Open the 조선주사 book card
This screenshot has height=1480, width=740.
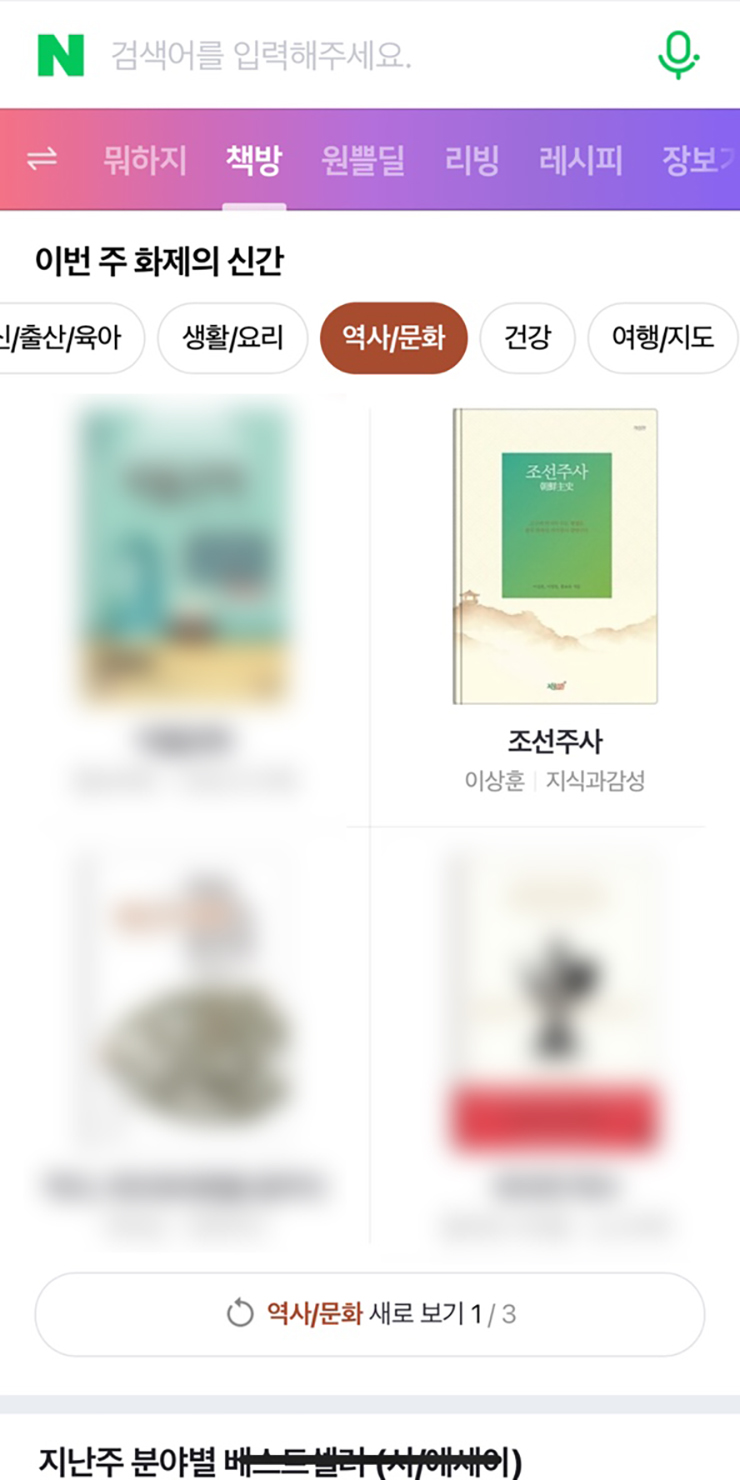[x=555, y=580]
